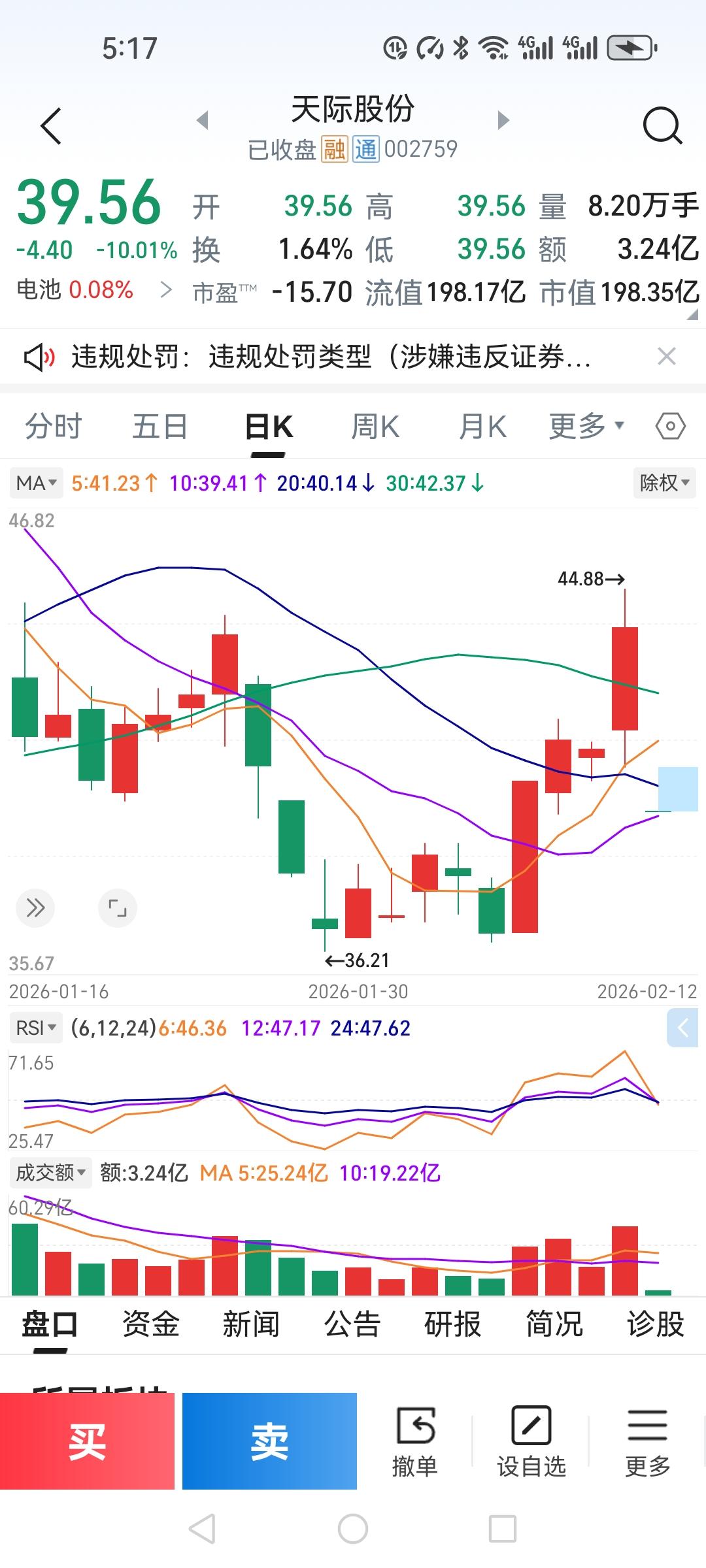Tap the blue 卖 sell button
Screen dimensions: 706x1568
click(269, 1441)
